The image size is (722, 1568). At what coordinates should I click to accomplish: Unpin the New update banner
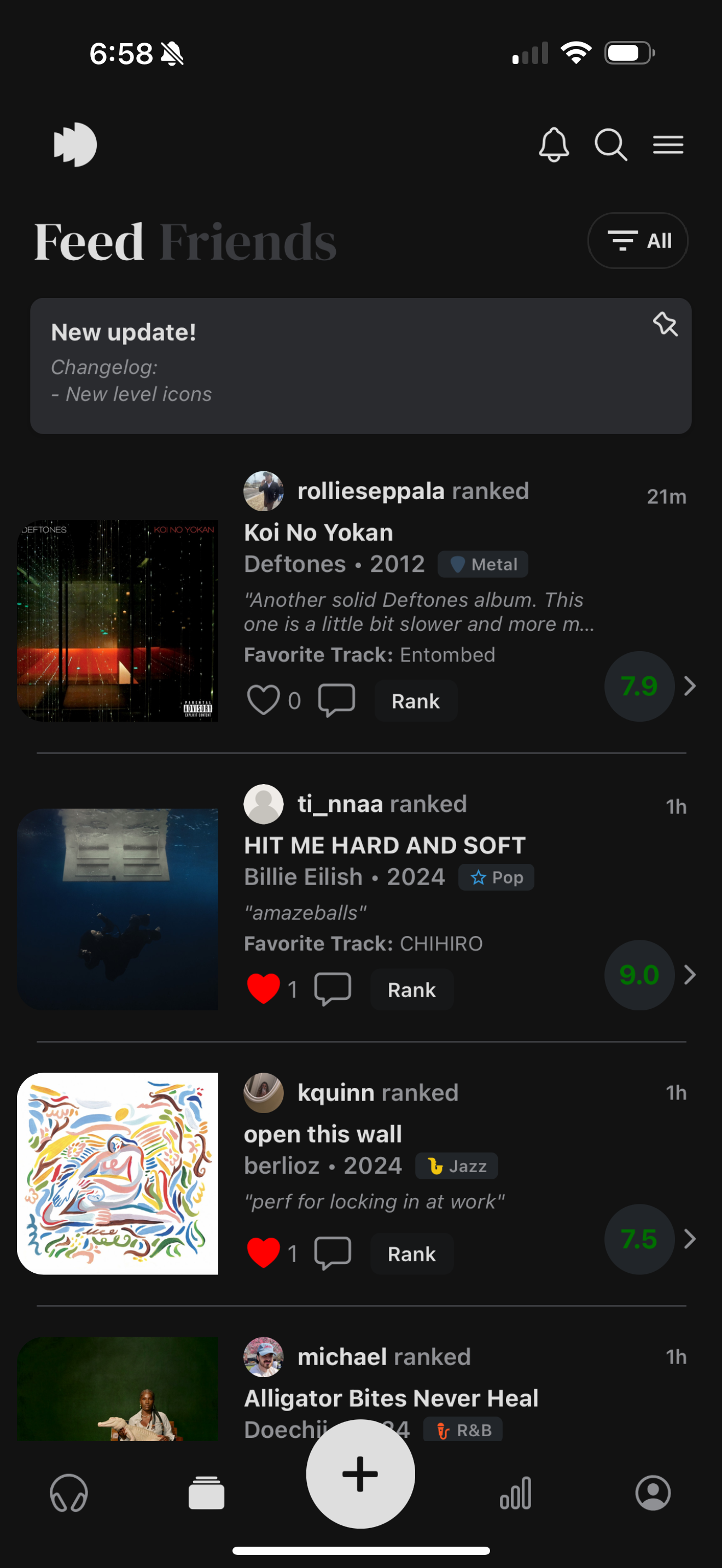[665, 324]
